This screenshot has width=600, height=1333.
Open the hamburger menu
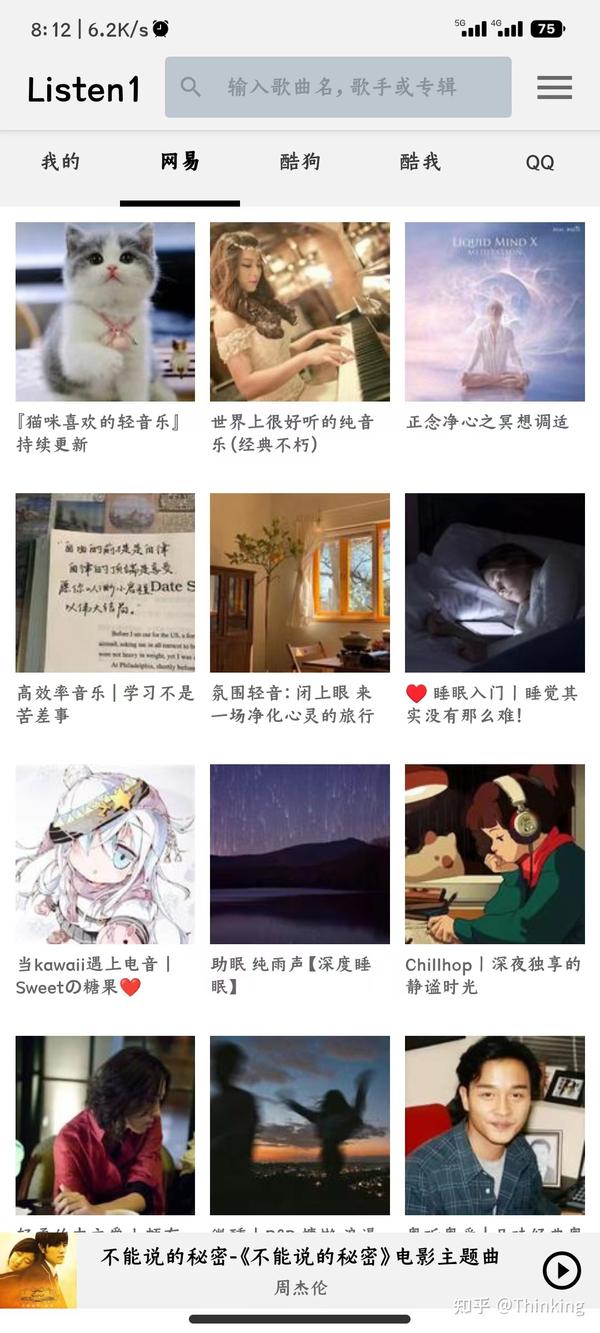[554, 88]
